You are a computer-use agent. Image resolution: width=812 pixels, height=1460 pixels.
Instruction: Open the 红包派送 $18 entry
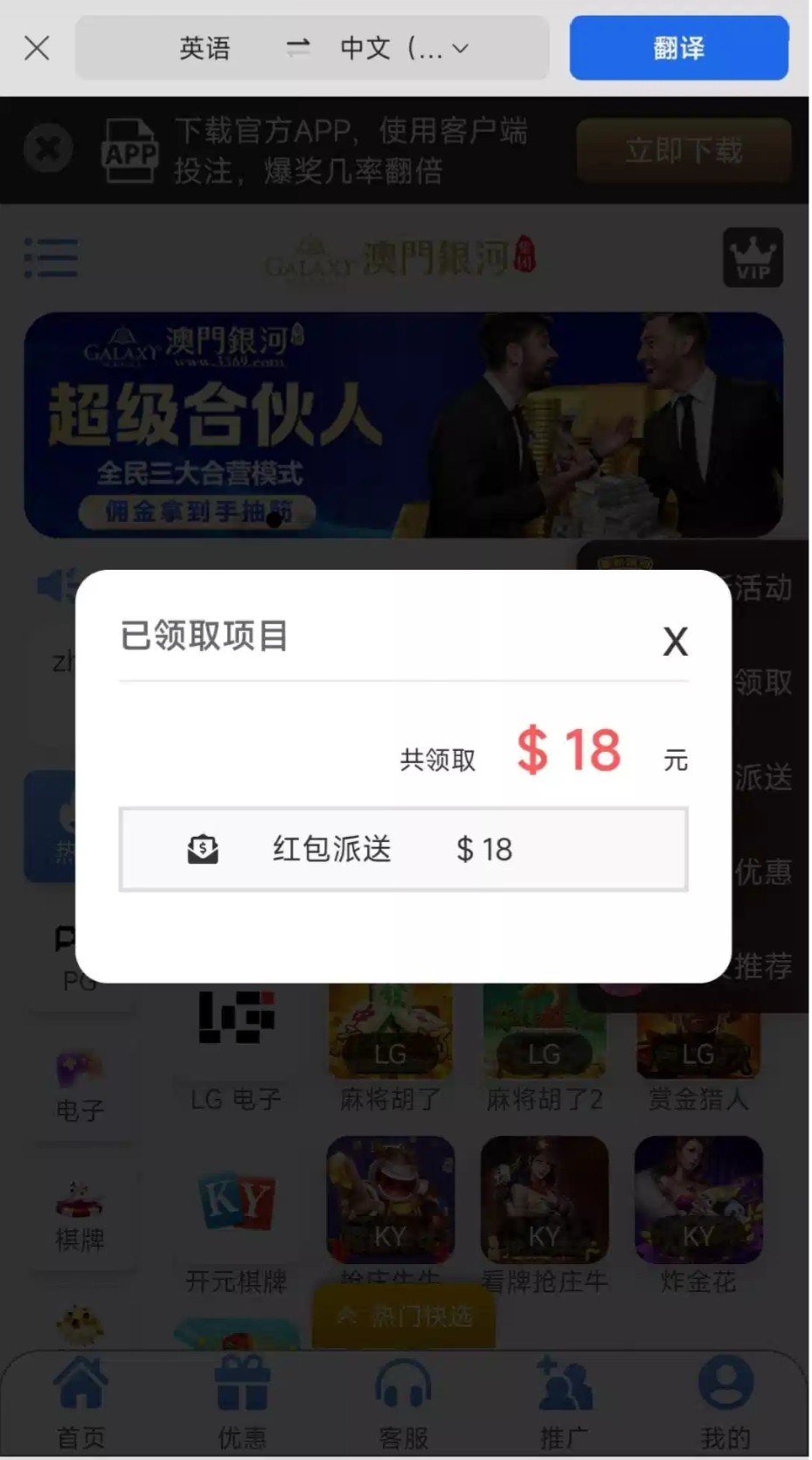[403, 849]
